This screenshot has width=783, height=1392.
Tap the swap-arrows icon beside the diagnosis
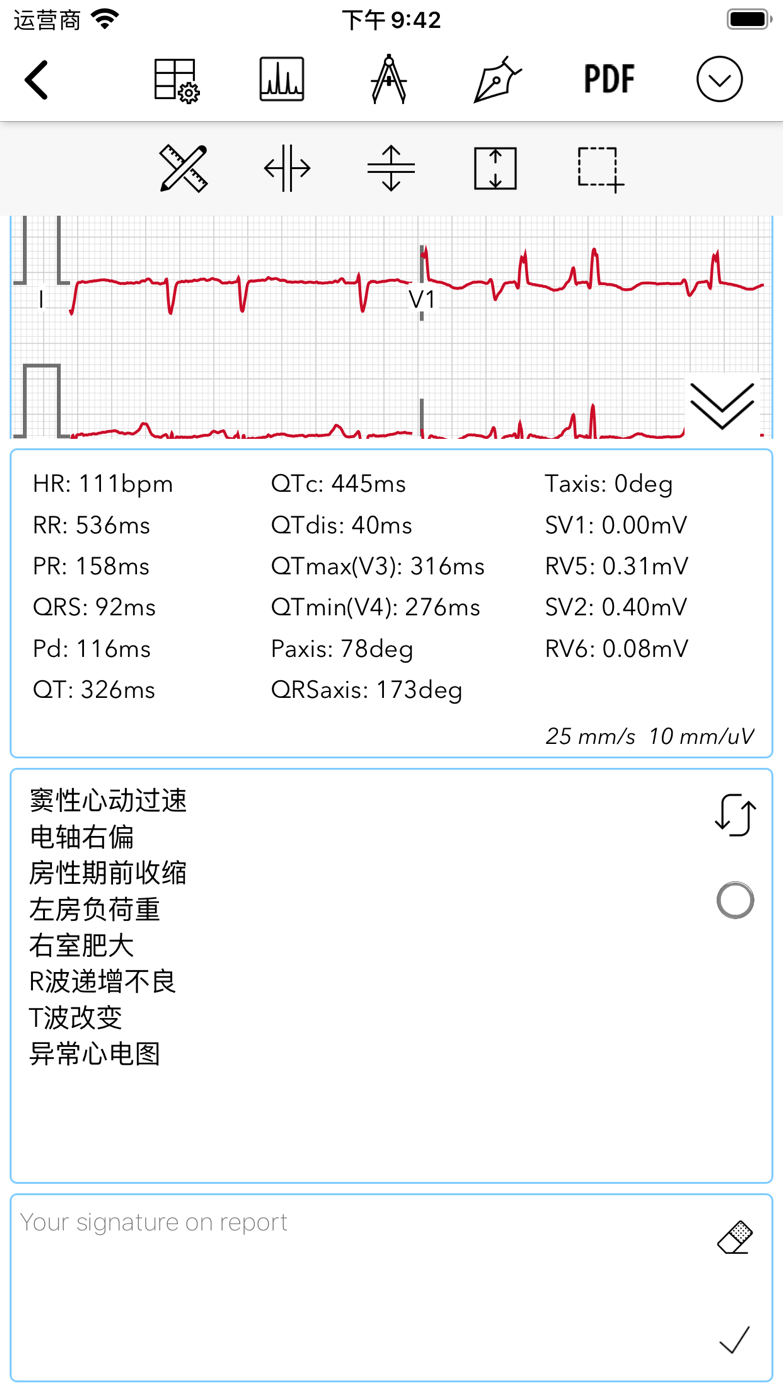click(735, 815)
